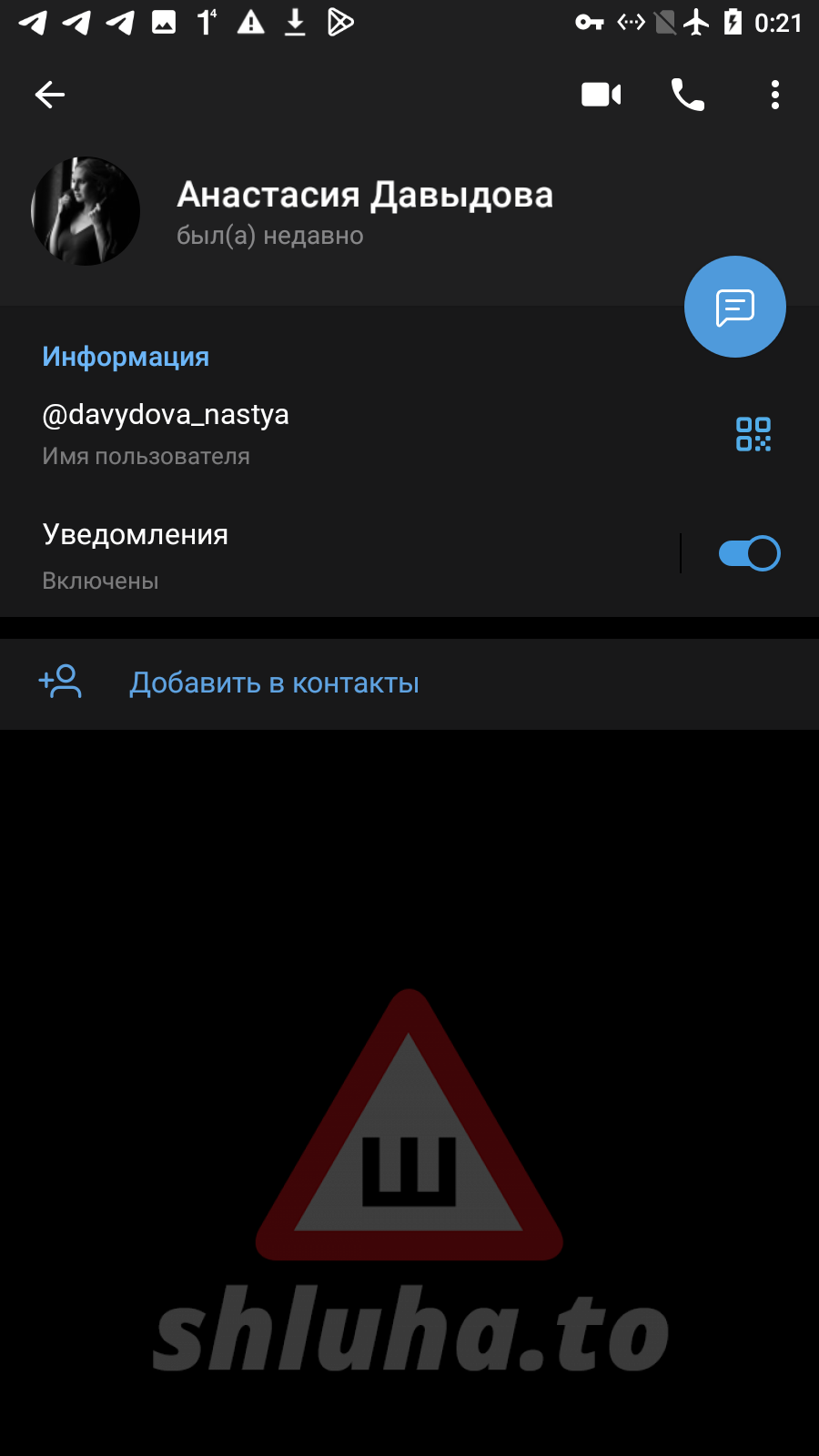Tap the @davydova_nastya username row
Screen dimensions: 819x1456
point(273,433)
